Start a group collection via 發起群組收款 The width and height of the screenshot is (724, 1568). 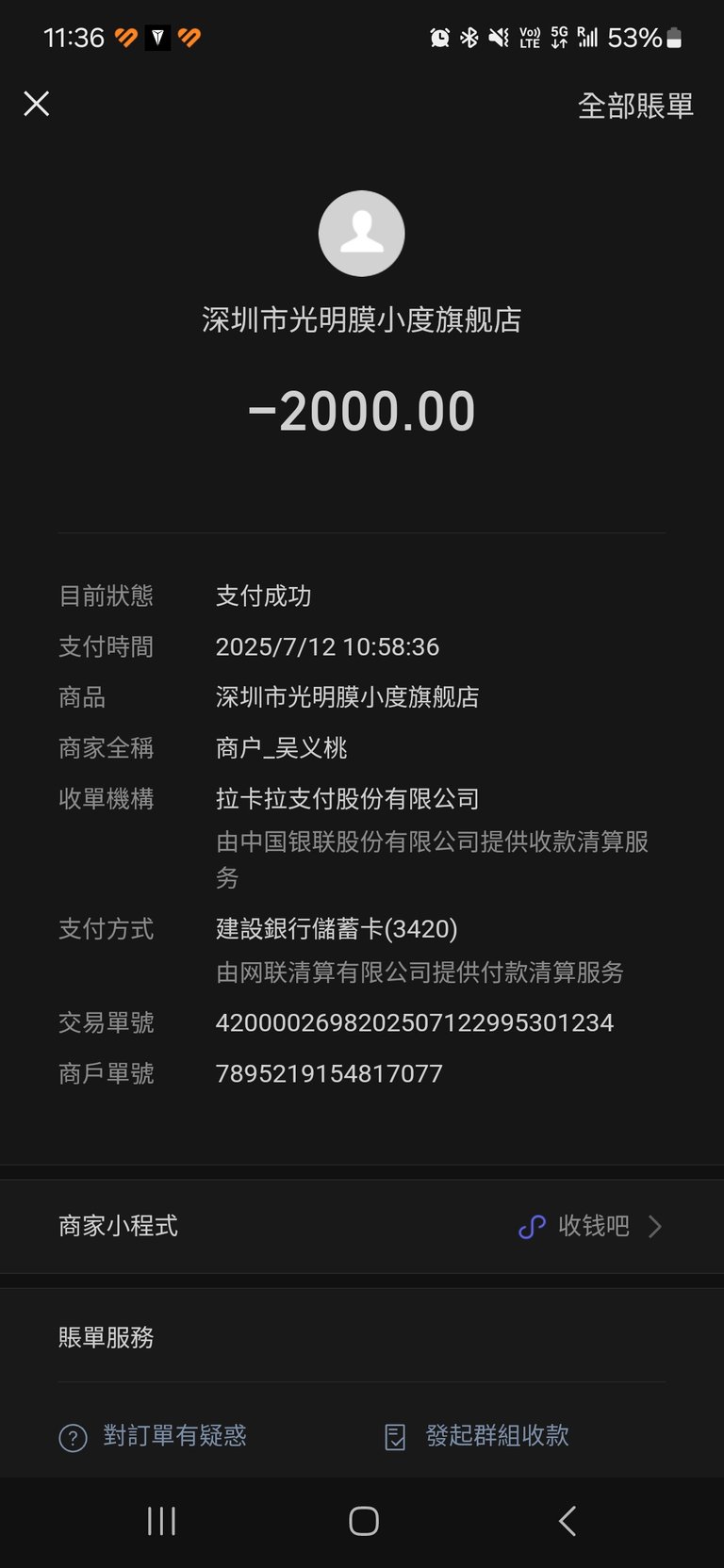477,1436
